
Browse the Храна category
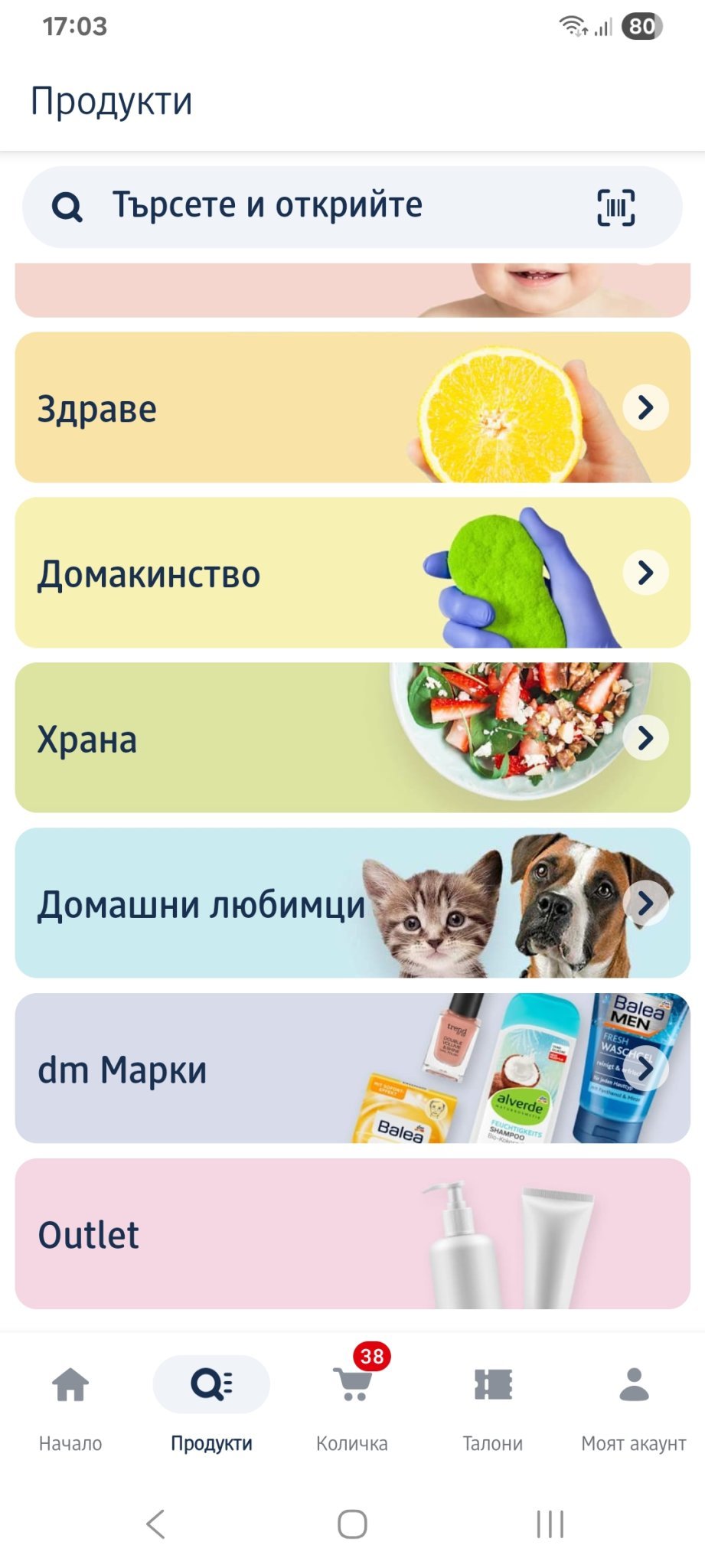pos(352,738)
